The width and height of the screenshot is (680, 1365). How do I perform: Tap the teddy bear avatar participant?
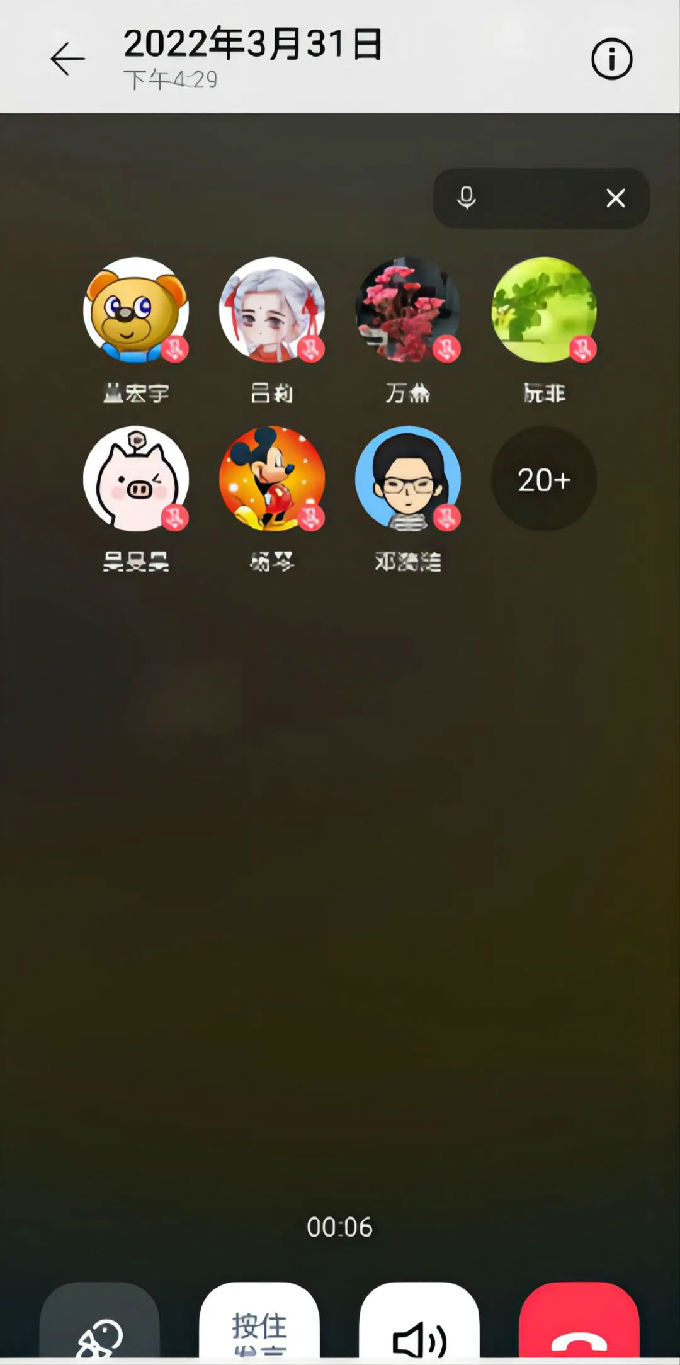(136, 310)
